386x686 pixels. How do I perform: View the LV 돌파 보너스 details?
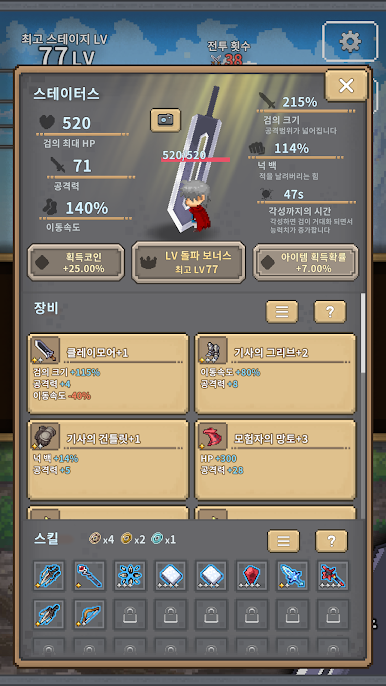(188, 262)
